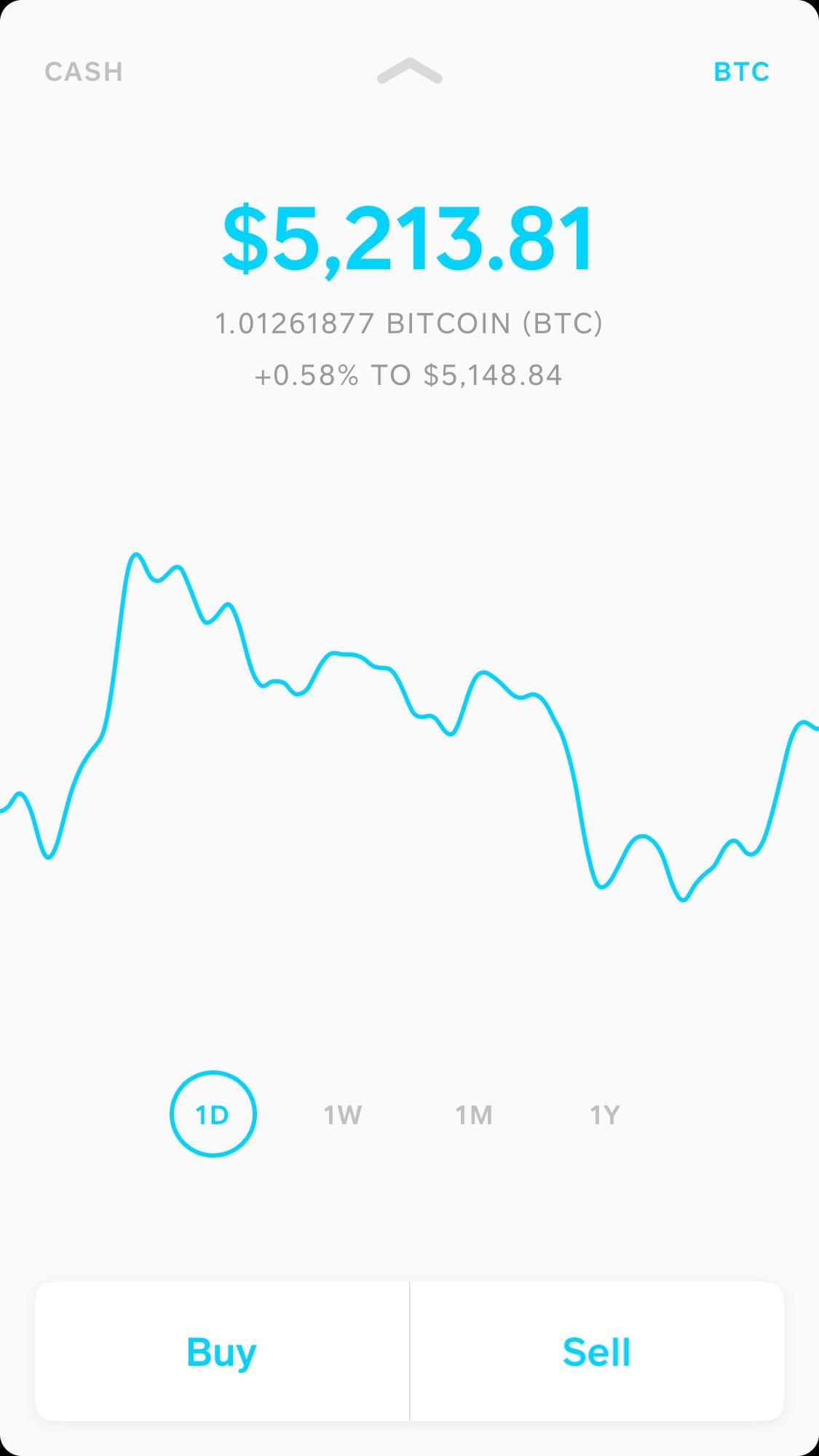Show the 1D price chart

coord(213,1114)
